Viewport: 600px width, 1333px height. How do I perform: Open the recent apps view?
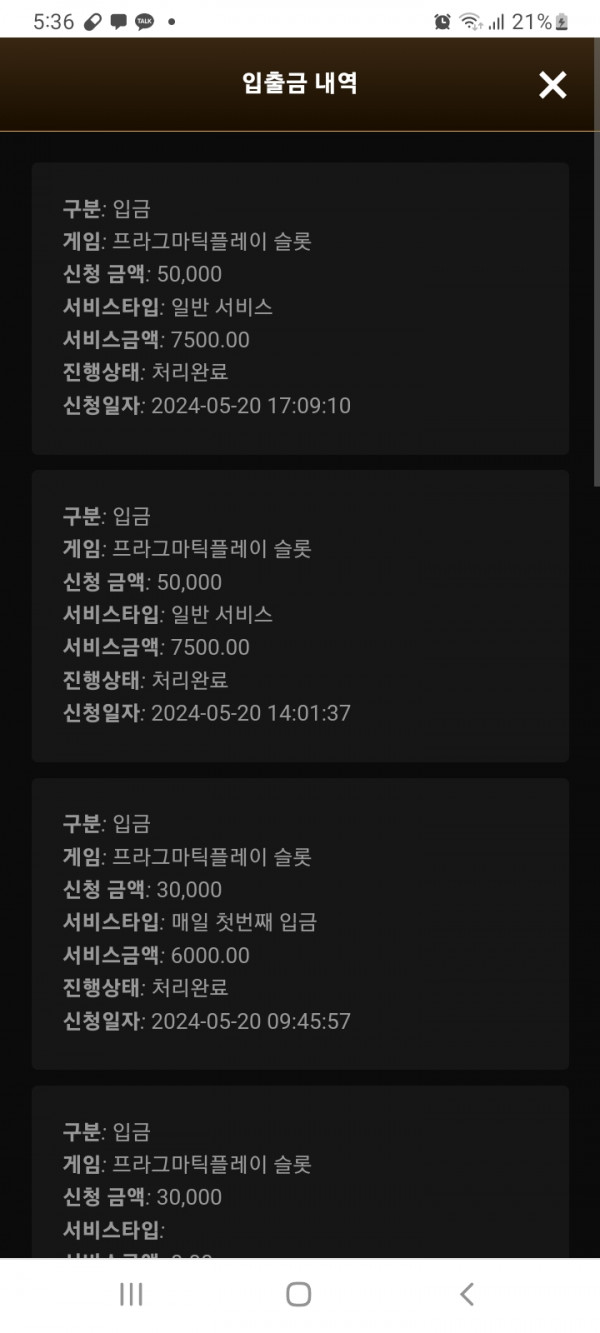[131, 1294]
